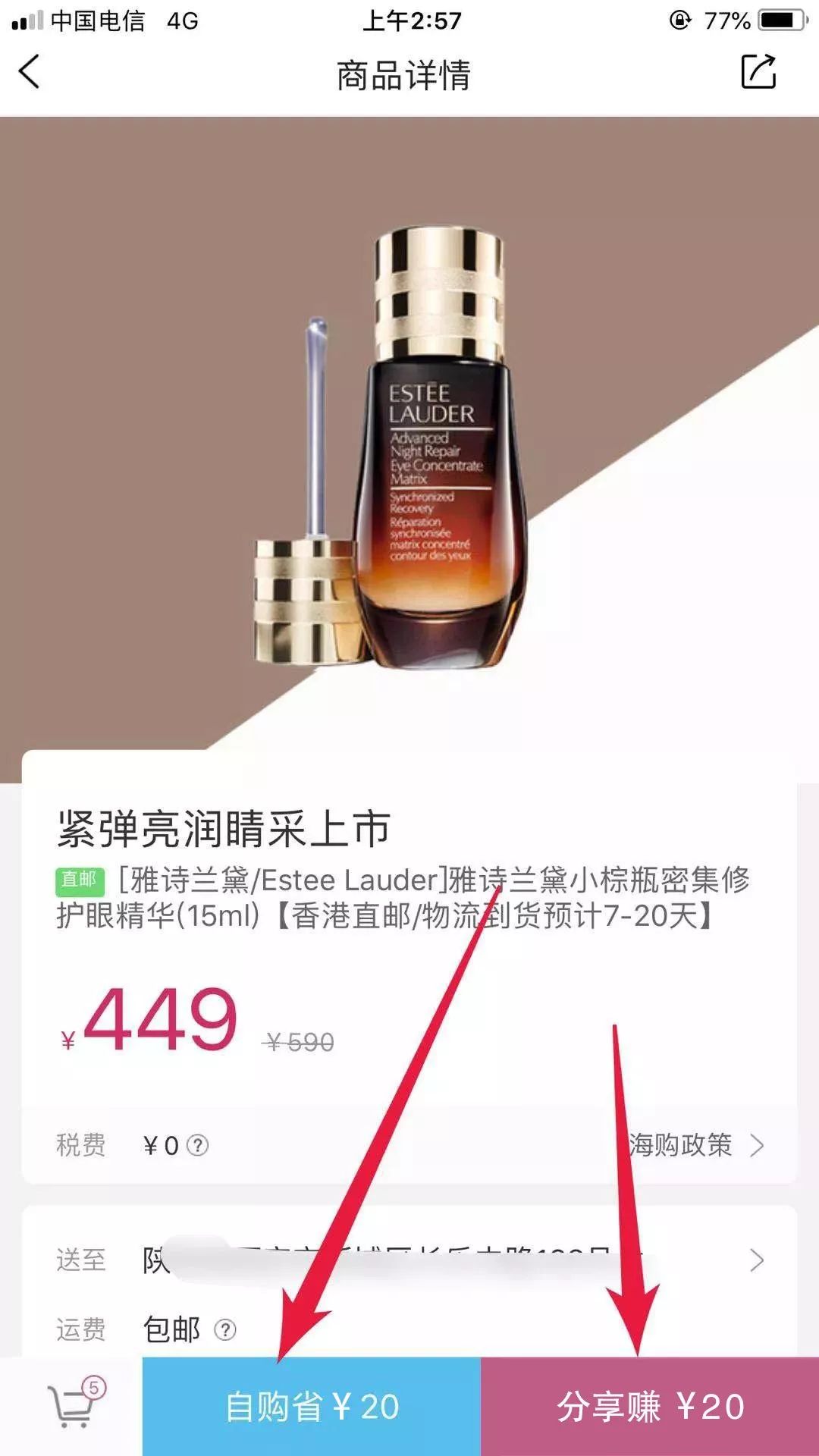This screenshot has height=1456, width=819.
Task: Tap 分享赚 ¥20 to share and earn
Action: (650, 1407)
